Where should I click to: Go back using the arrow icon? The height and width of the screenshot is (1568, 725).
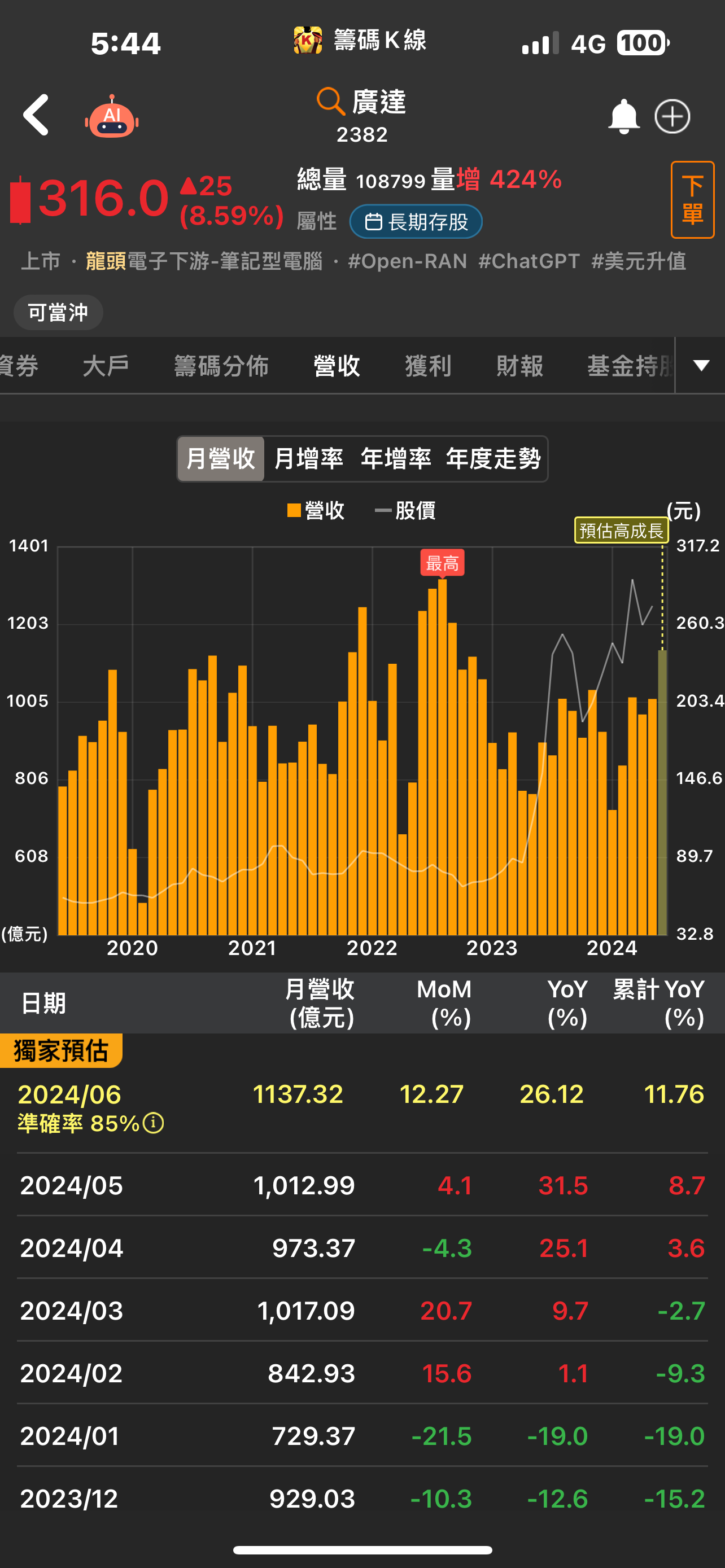click(36, 115)
